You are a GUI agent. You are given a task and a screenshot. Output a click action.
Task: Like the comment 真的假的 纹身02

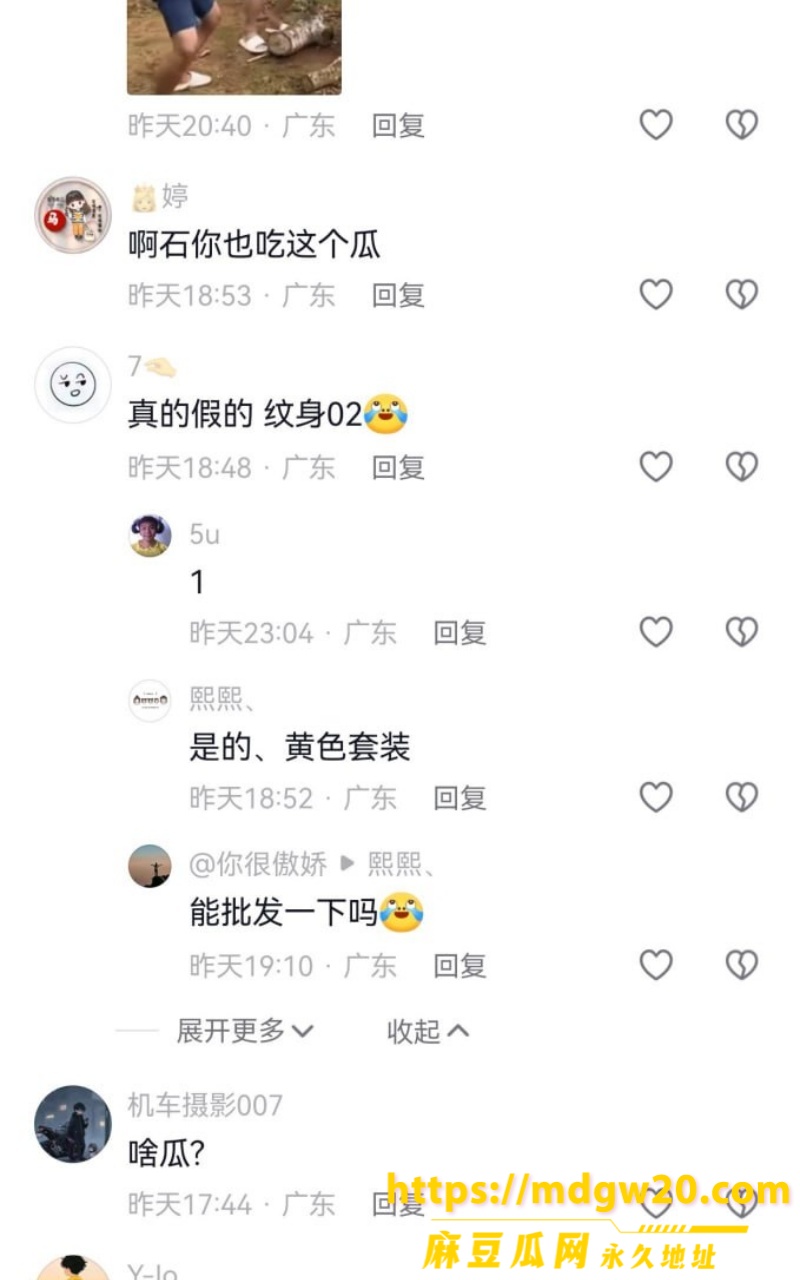pos(656,466)
